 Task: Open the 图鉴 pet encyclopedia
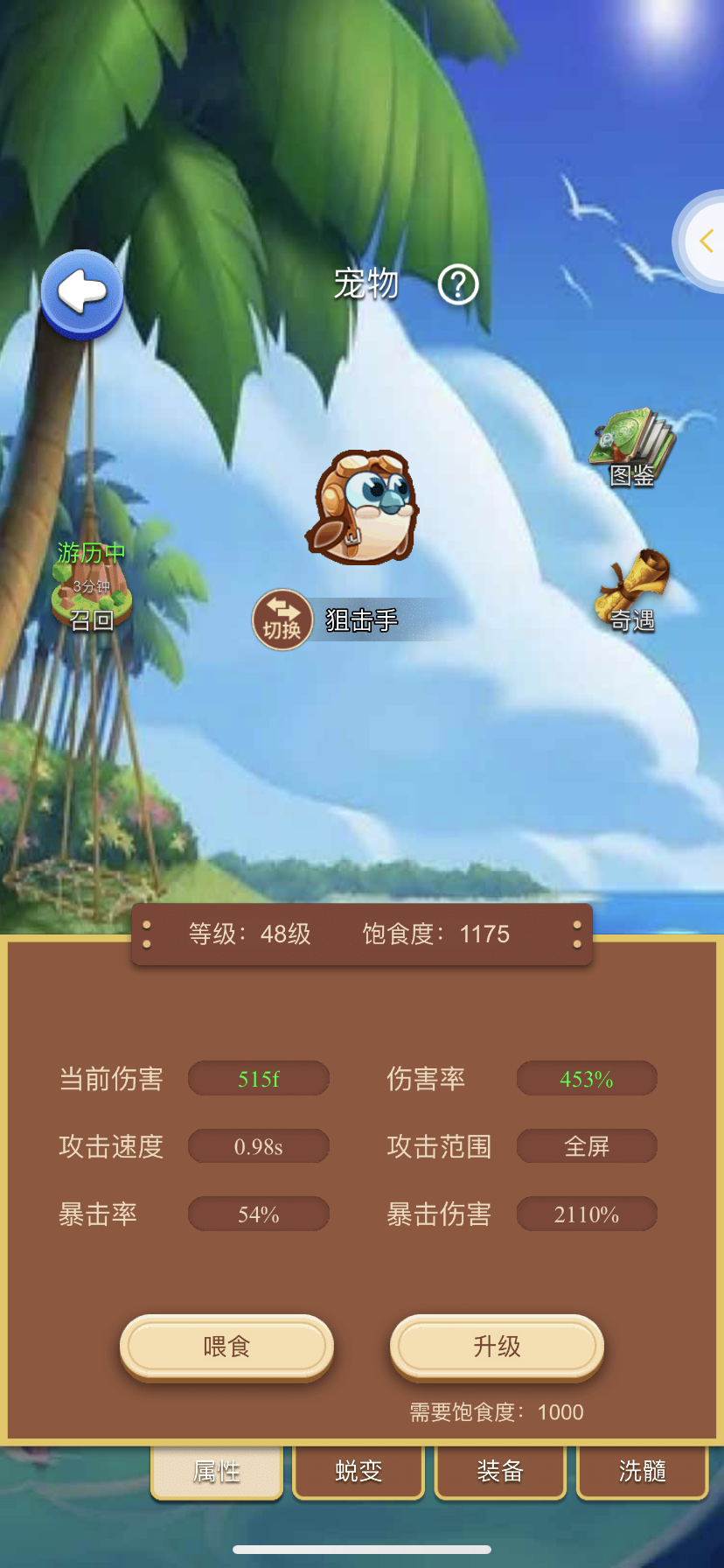632,446
